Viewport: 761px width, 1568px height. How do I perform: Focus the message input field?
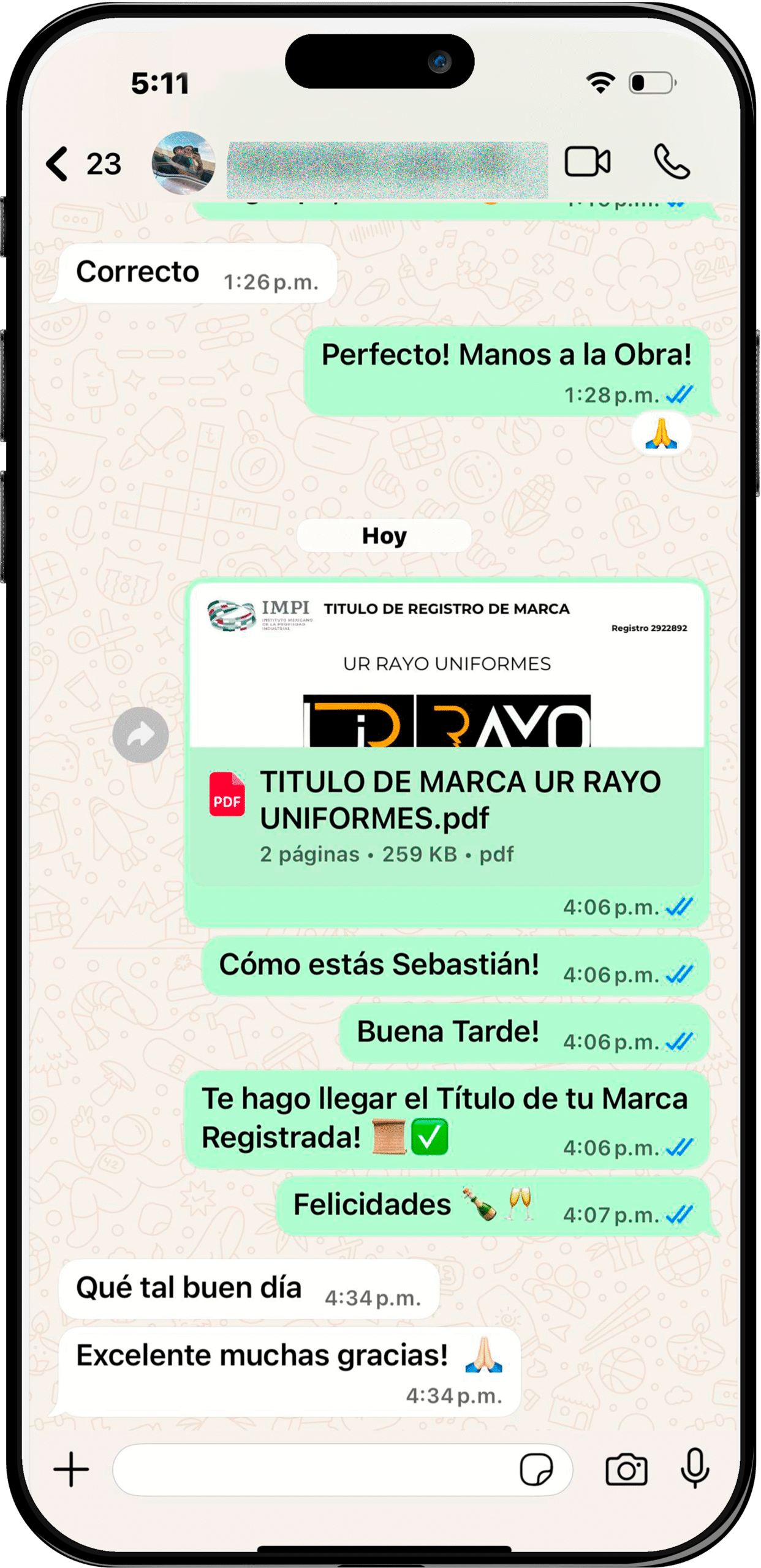[312, 1469]
